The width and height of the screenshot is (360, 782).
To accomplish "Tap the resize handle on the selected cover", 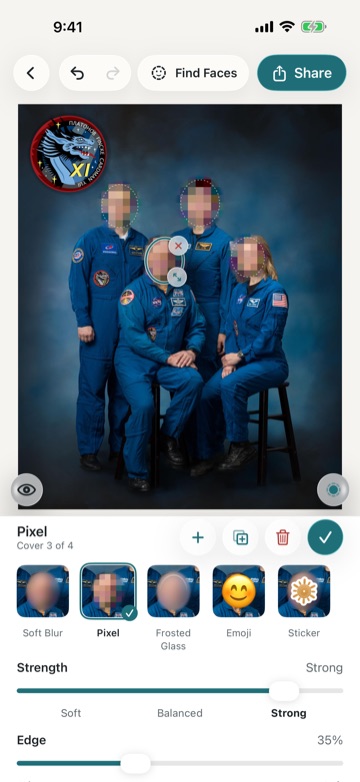I will (x=177, y=277).
